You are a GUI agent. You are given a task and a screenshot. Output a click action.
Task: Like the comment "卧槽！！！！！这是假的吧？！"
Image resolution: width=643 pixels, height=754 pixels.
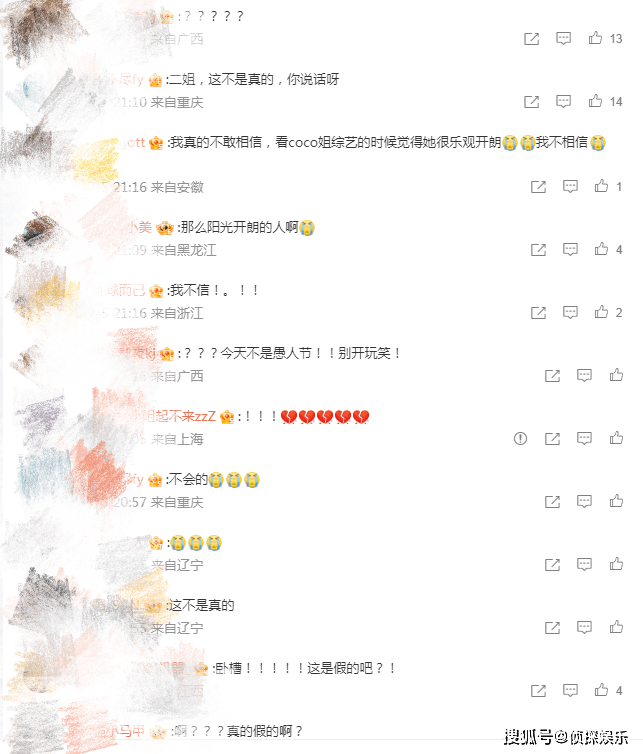(601, 690)
